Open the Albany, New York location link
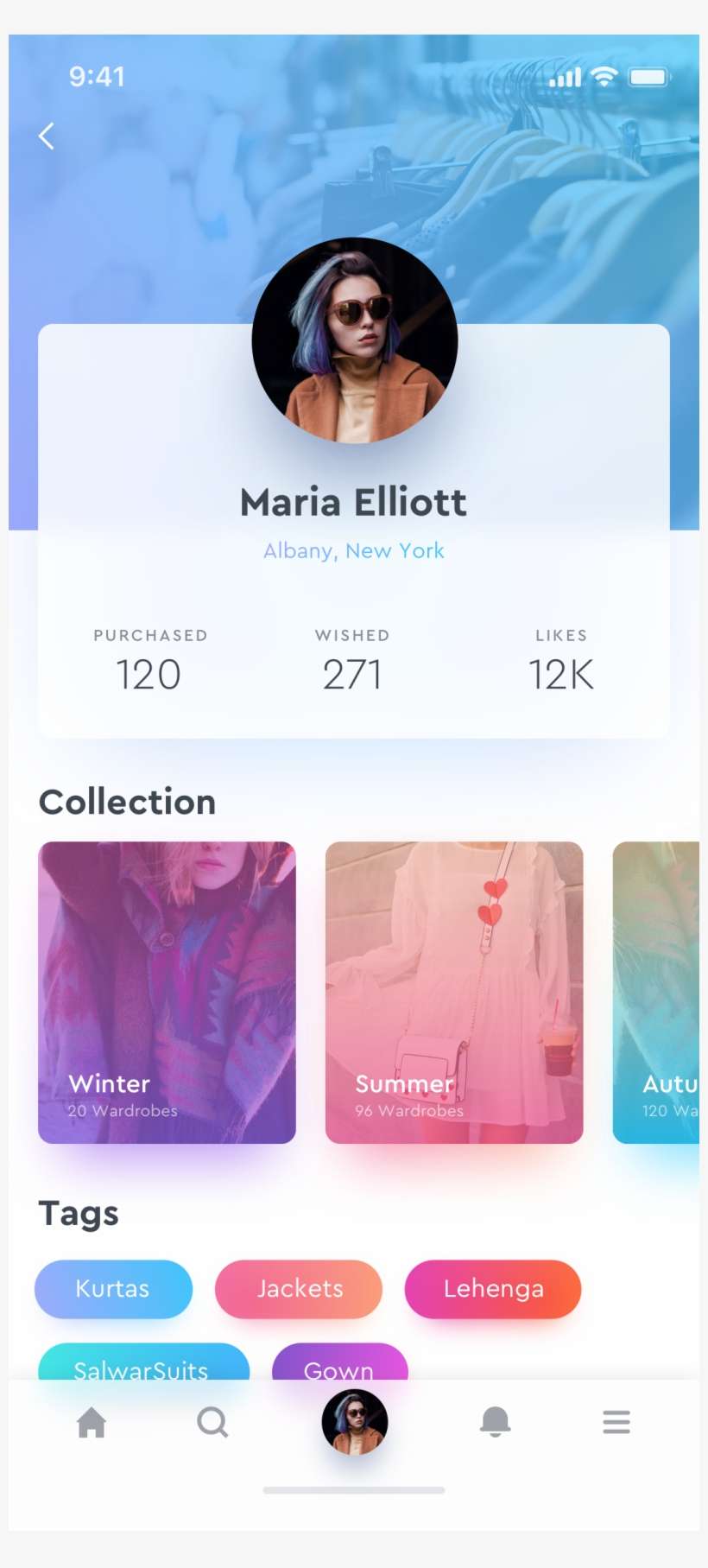This screenshot has width=708, height=1568. pyautogui.click(x=354, y=550)
